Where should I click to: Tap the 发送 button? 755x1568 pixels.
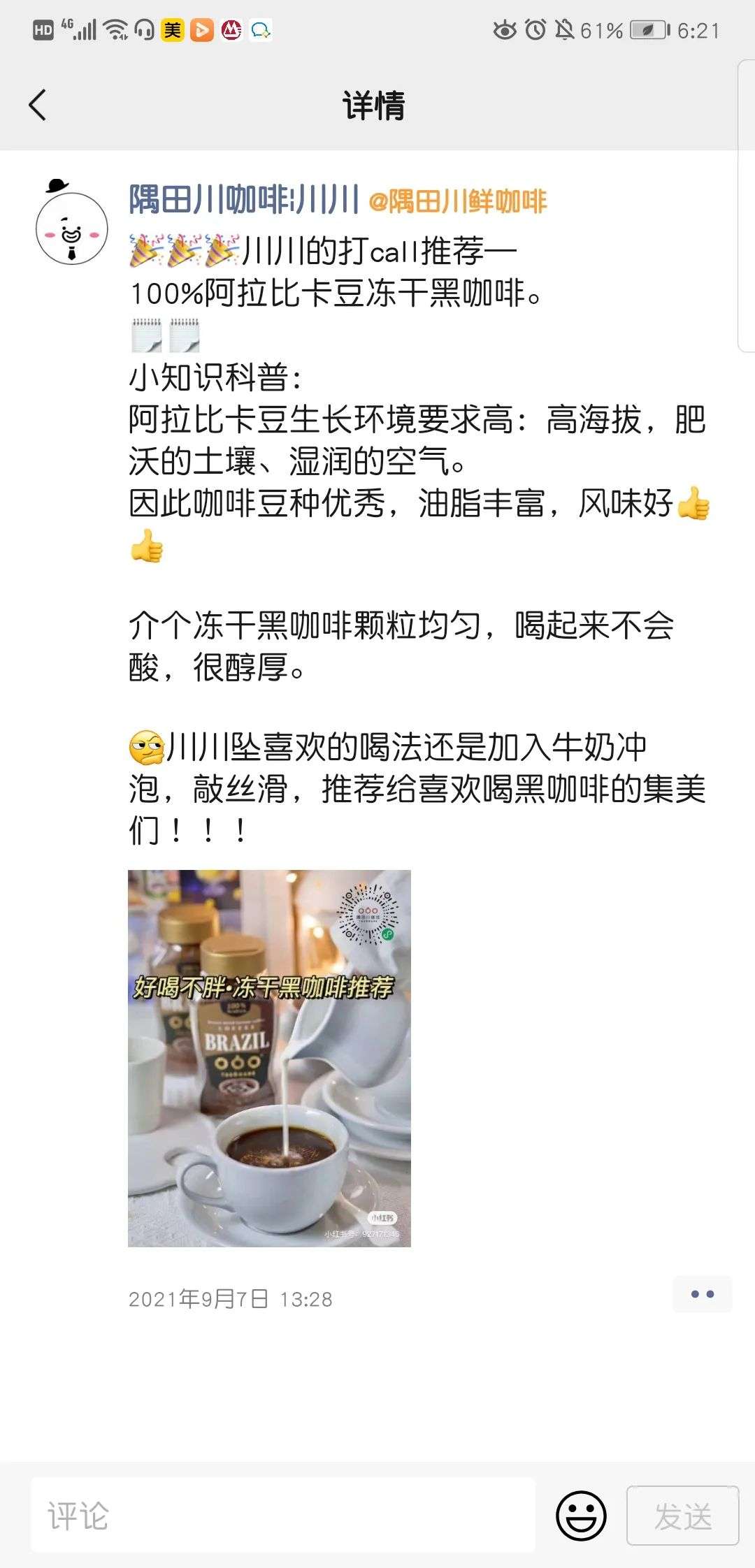[x=682, y=1516]
